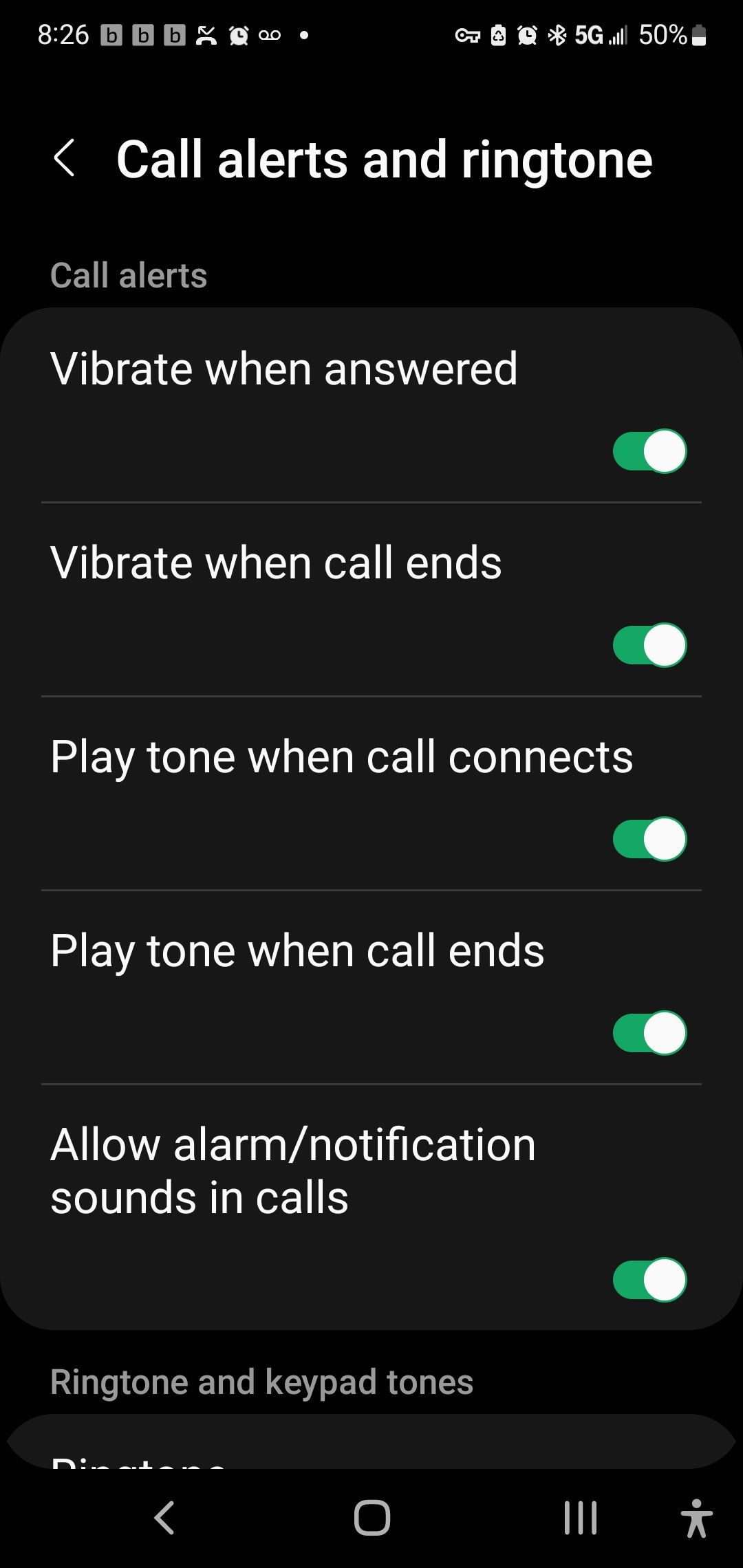
Task: Open the accessibility shortcut button
Action: point(696,1518)
